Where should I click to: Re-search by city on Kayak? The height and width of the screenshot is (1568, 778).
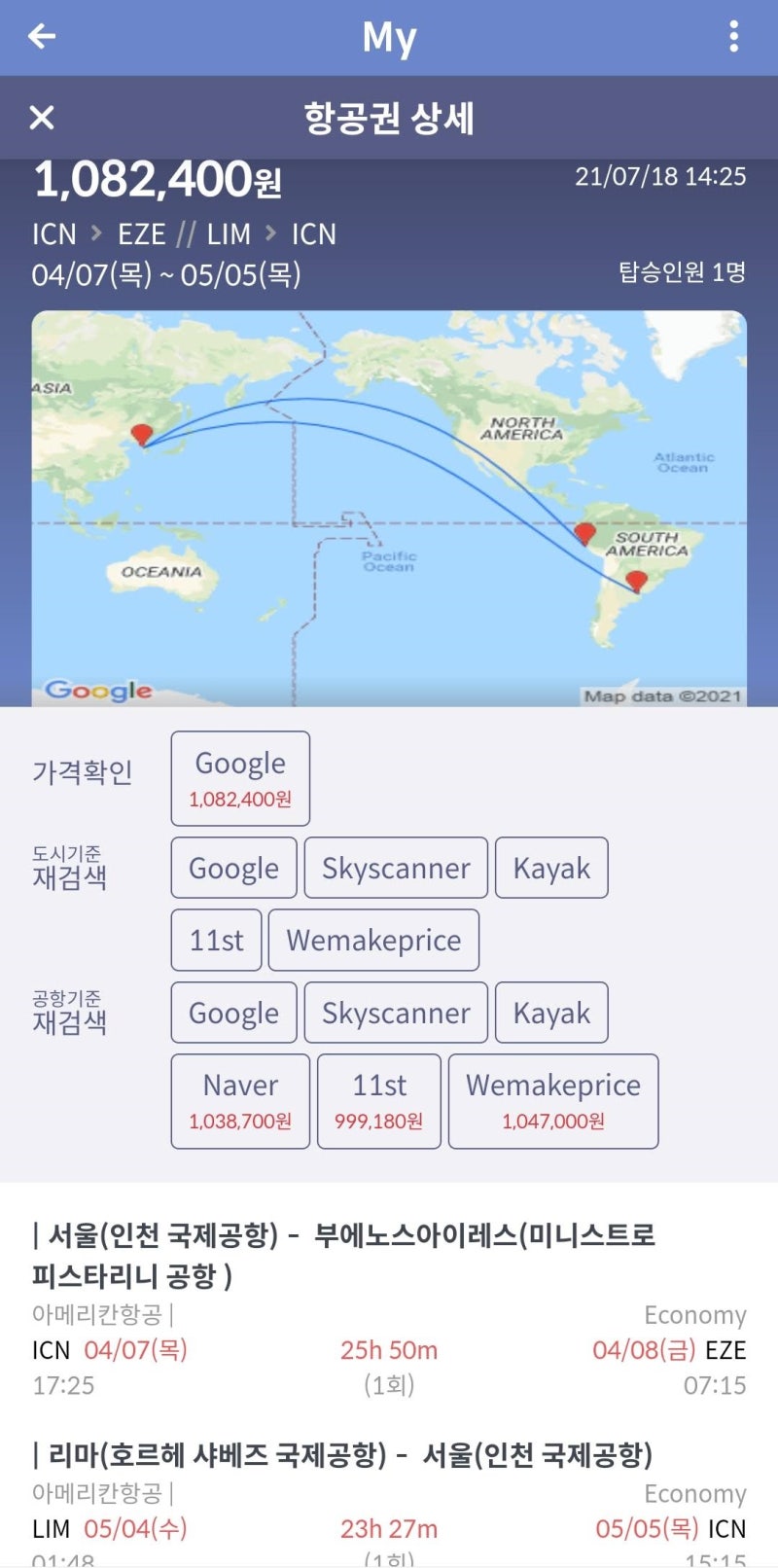click(x=551, y=868)
